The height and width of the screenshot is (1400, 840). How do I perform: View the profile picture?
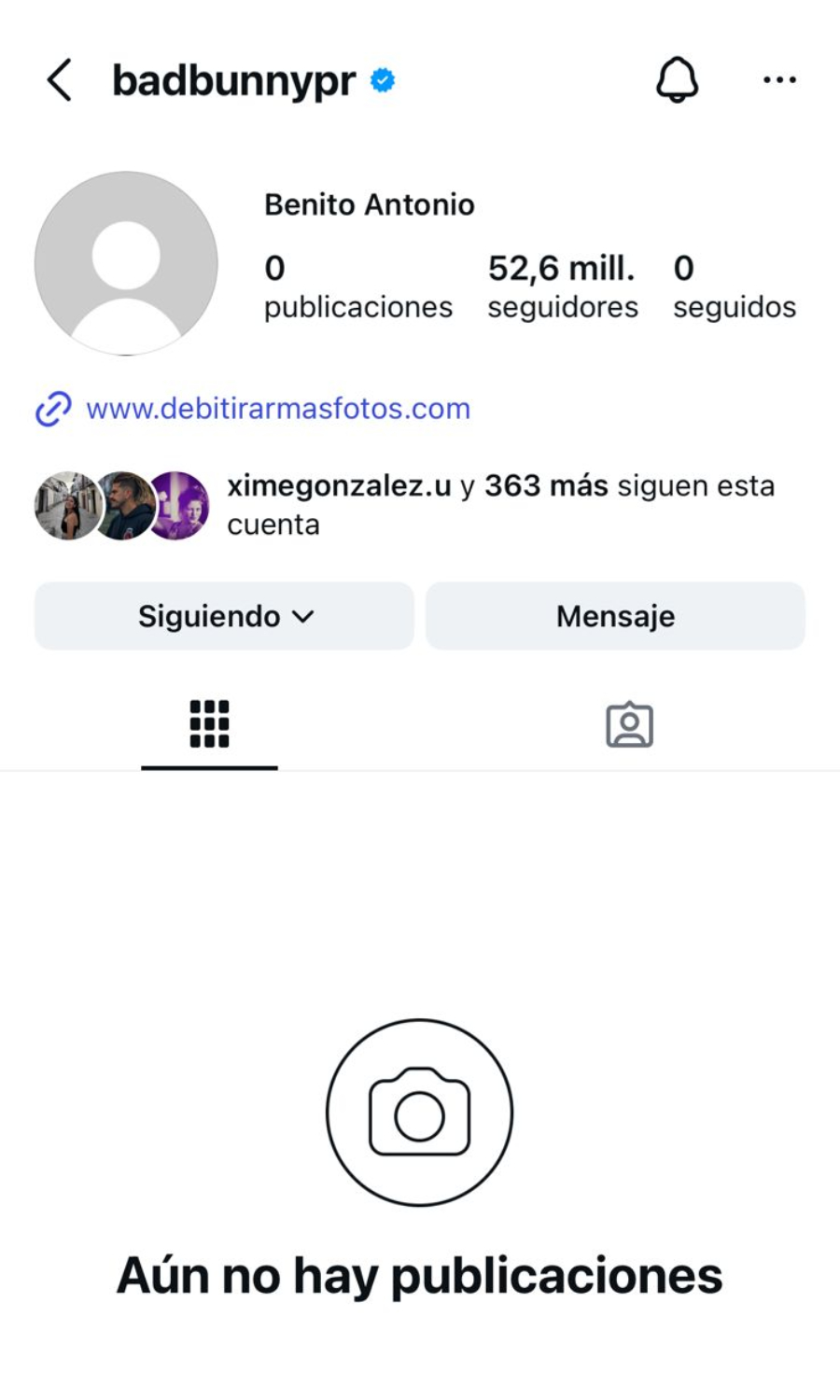point(126,263)
